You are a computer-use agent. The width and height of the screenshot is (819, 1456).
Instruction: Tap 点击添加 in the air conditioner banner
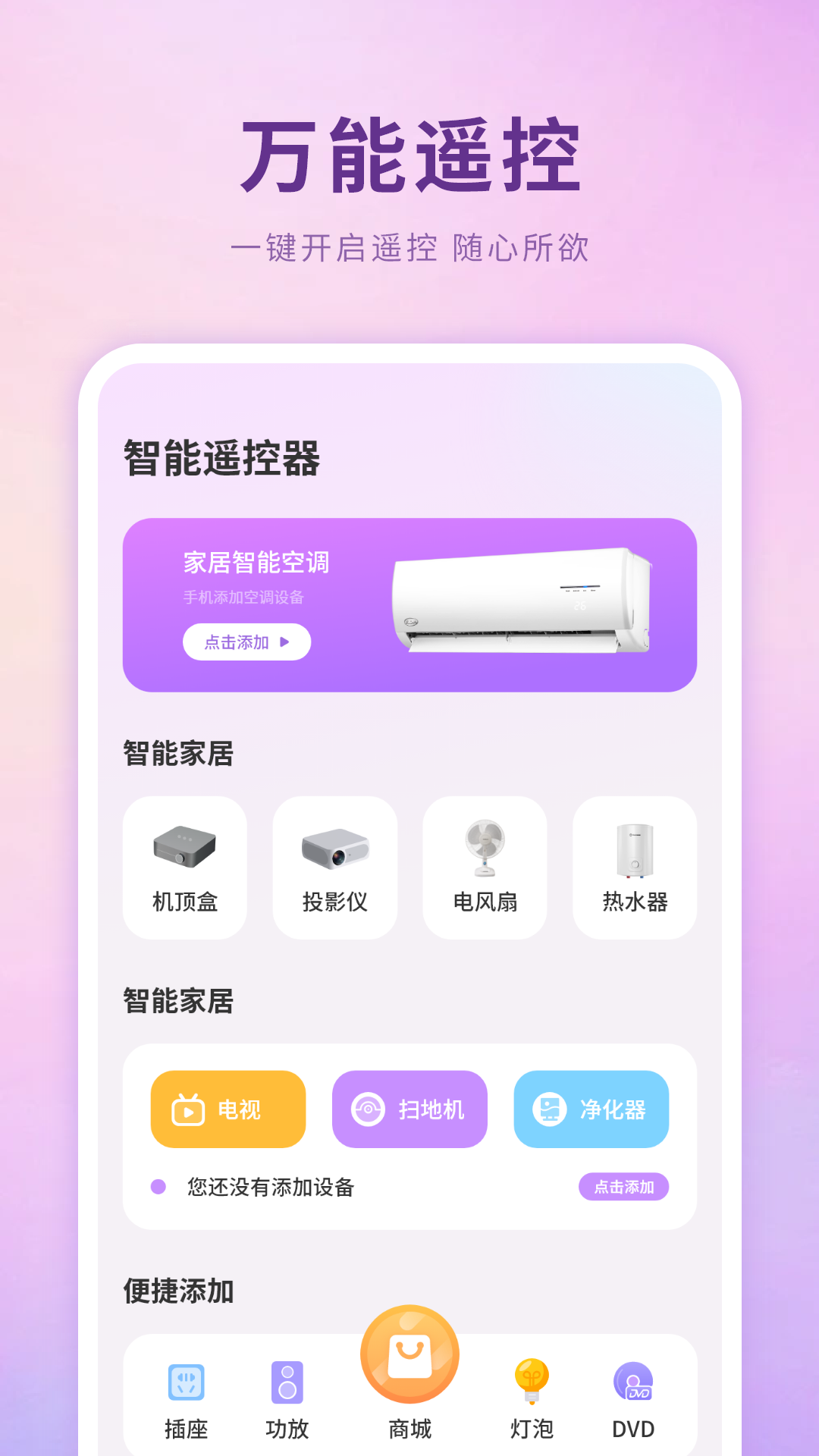coord(246,642)
